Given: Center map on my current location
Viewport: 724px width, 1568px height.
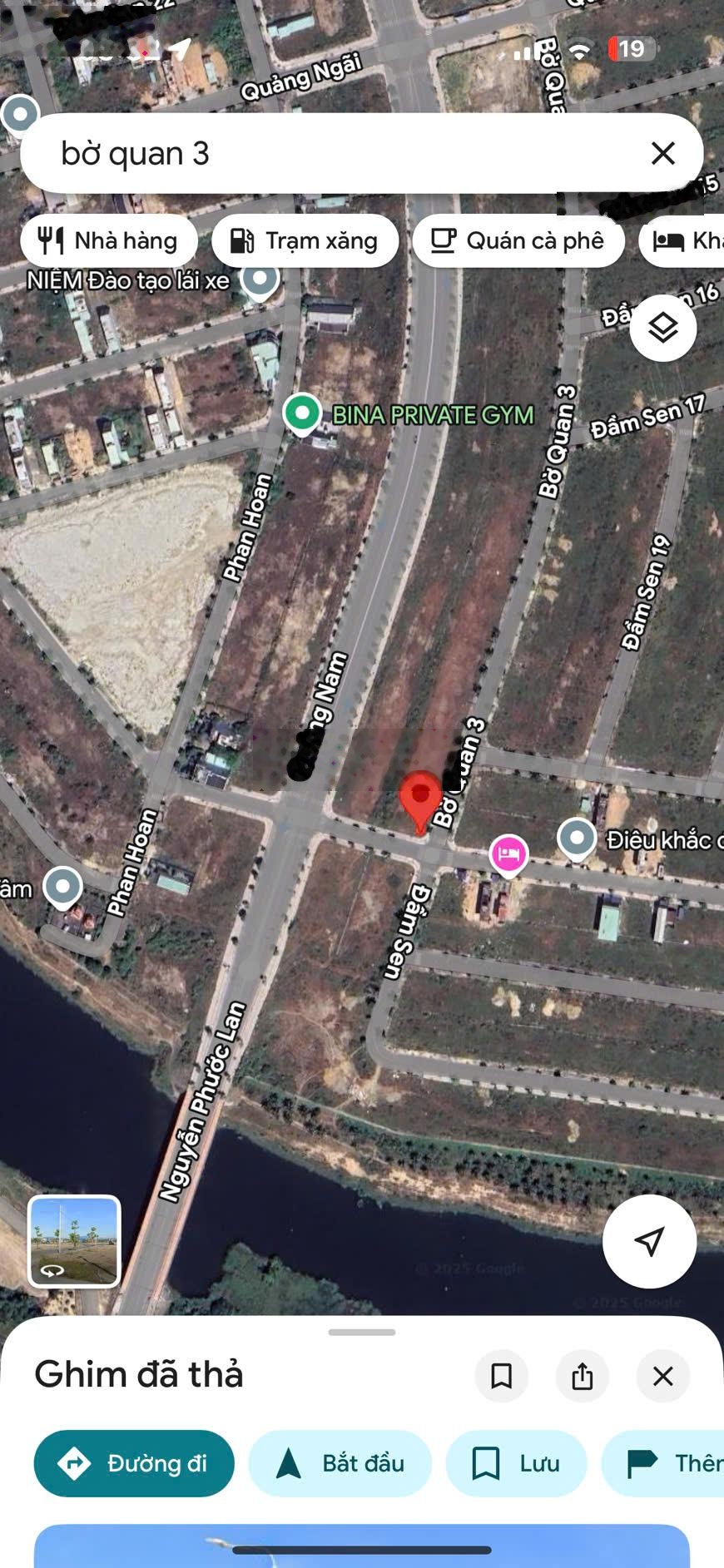Looking at the screenshot, I should (649, 1241).
